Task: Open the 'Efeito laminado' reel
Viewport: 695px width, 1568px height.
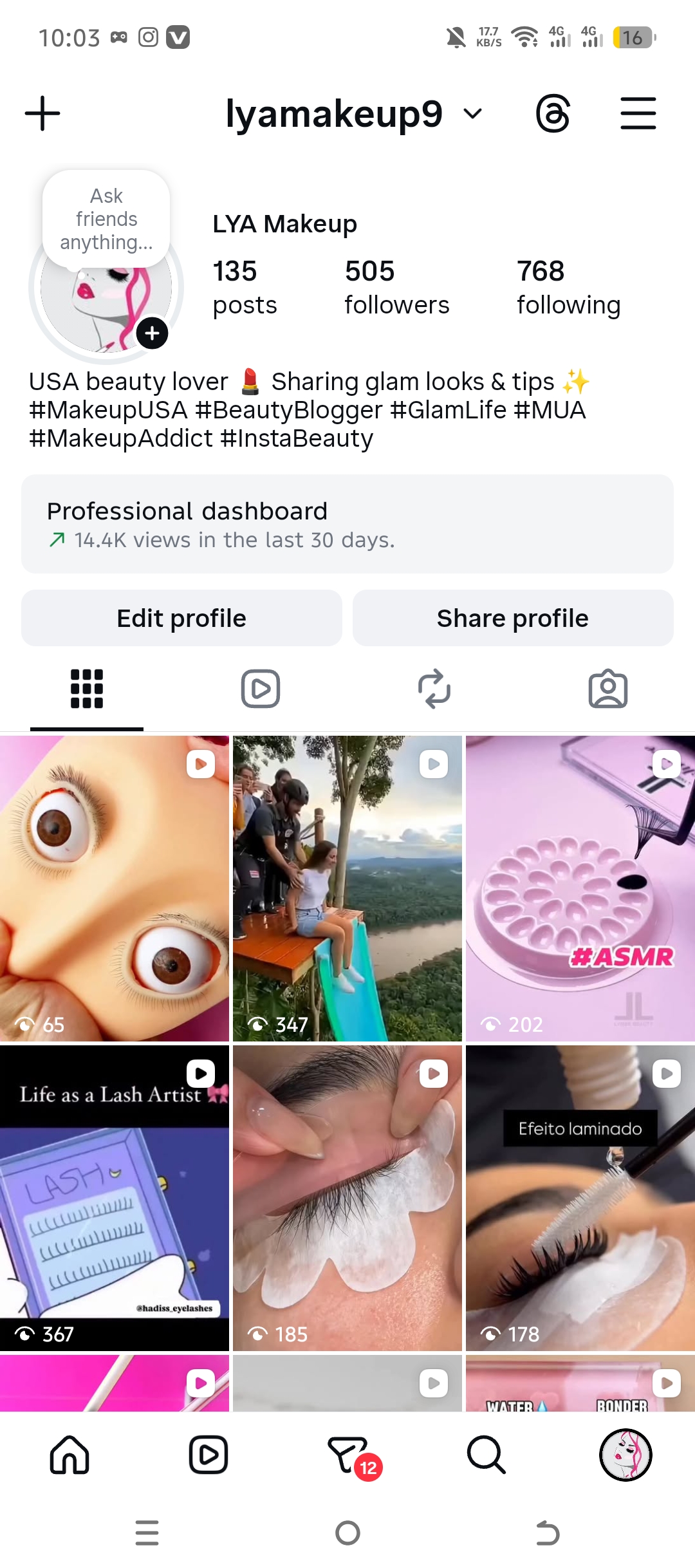Action: coord(580,1198)
